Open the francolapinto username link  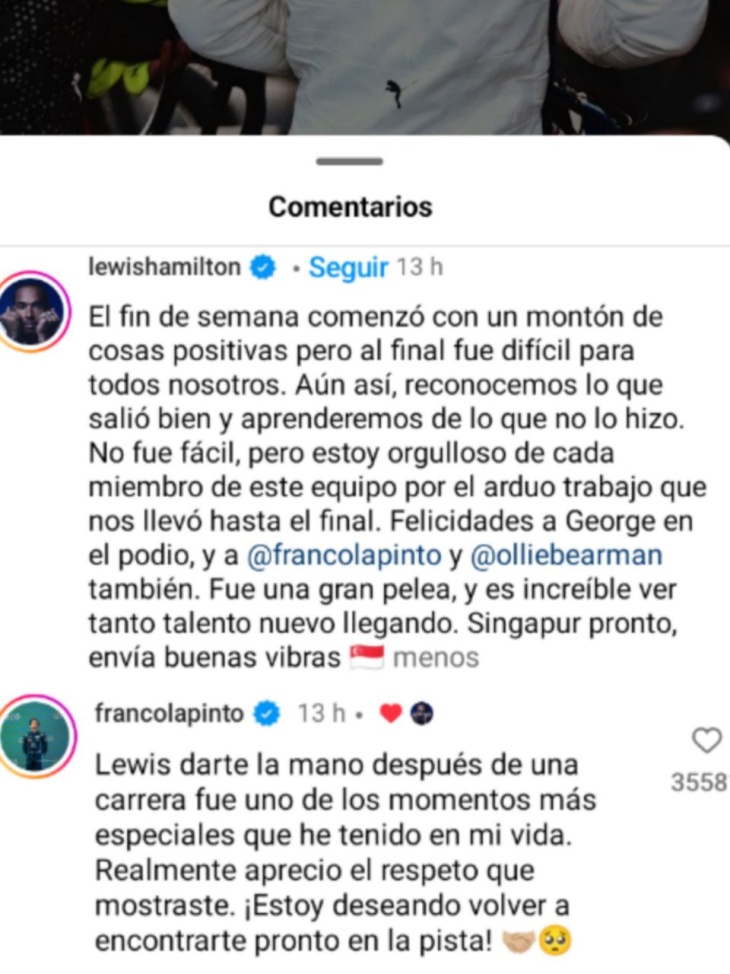coord(169,713)
